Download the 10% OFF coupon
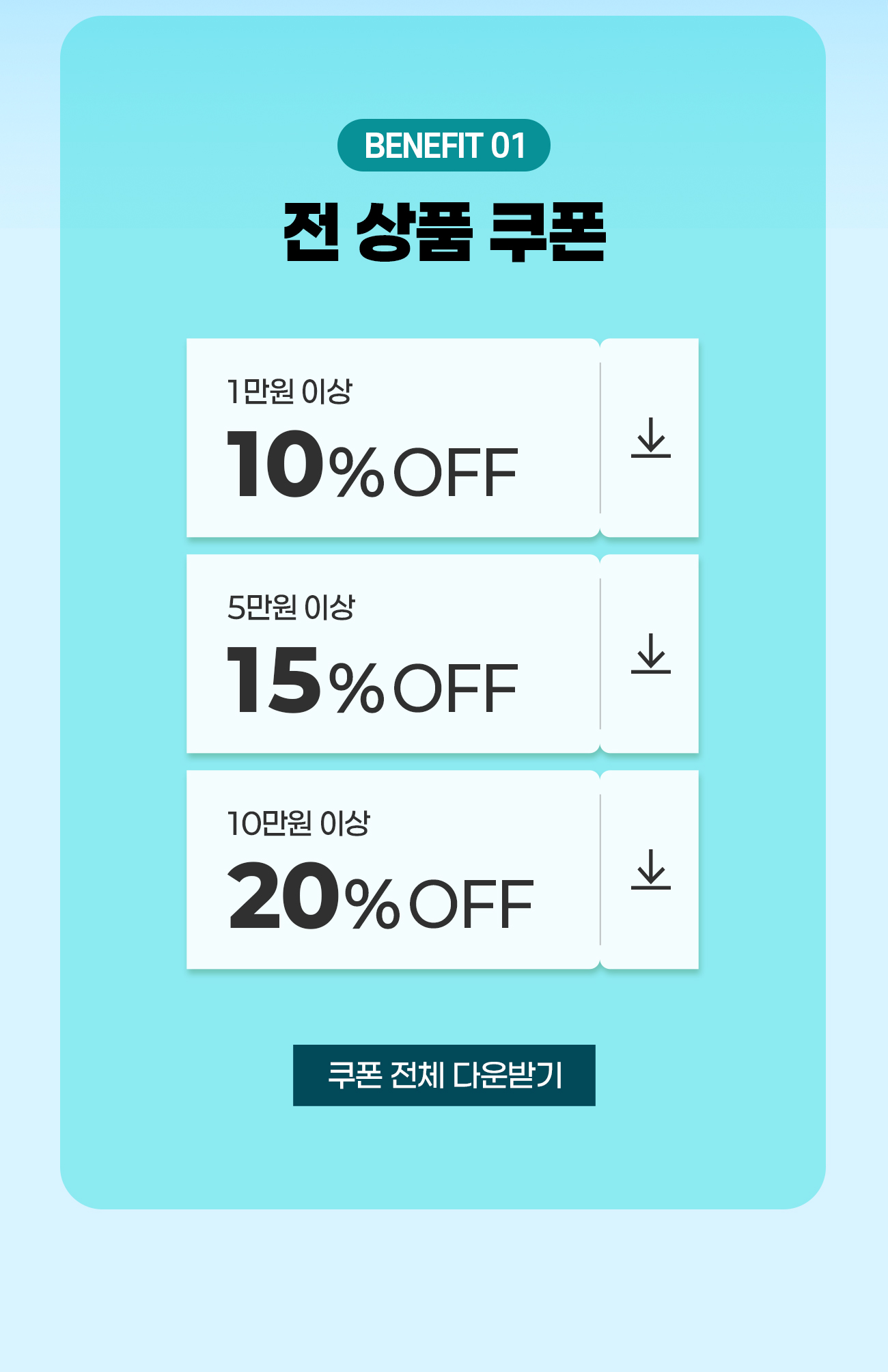 click(650, 438)
